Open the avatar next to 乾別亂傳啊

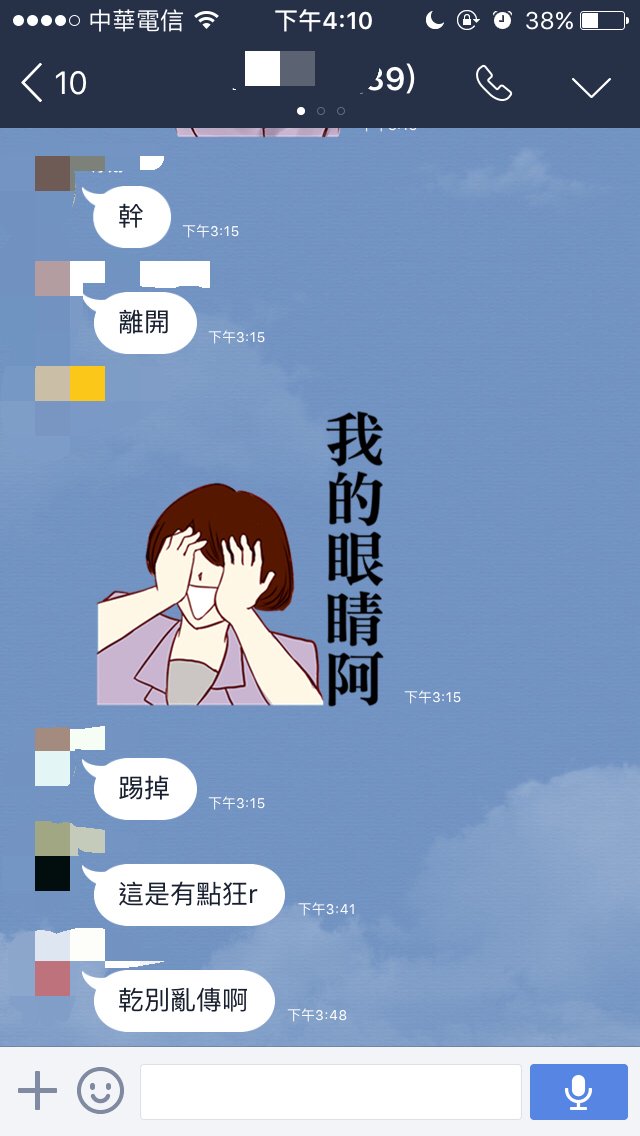pos(53,962)
